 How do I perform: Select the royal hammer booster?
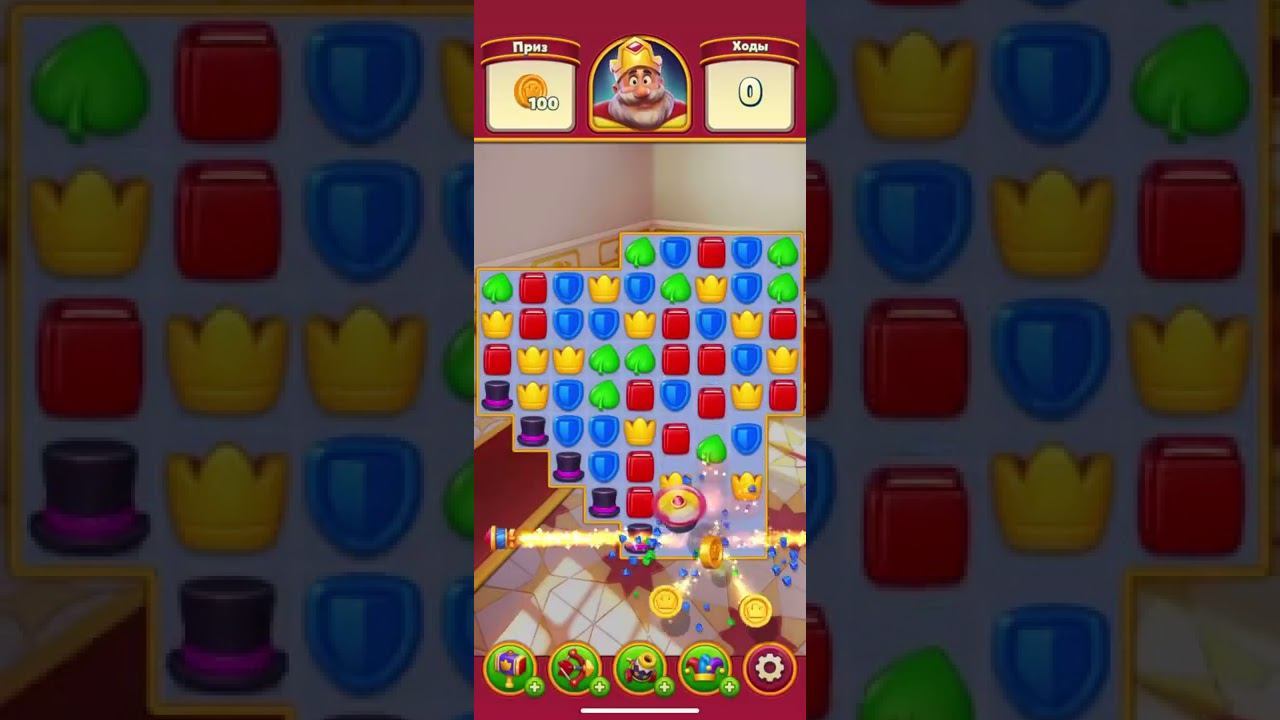[510, 667]
